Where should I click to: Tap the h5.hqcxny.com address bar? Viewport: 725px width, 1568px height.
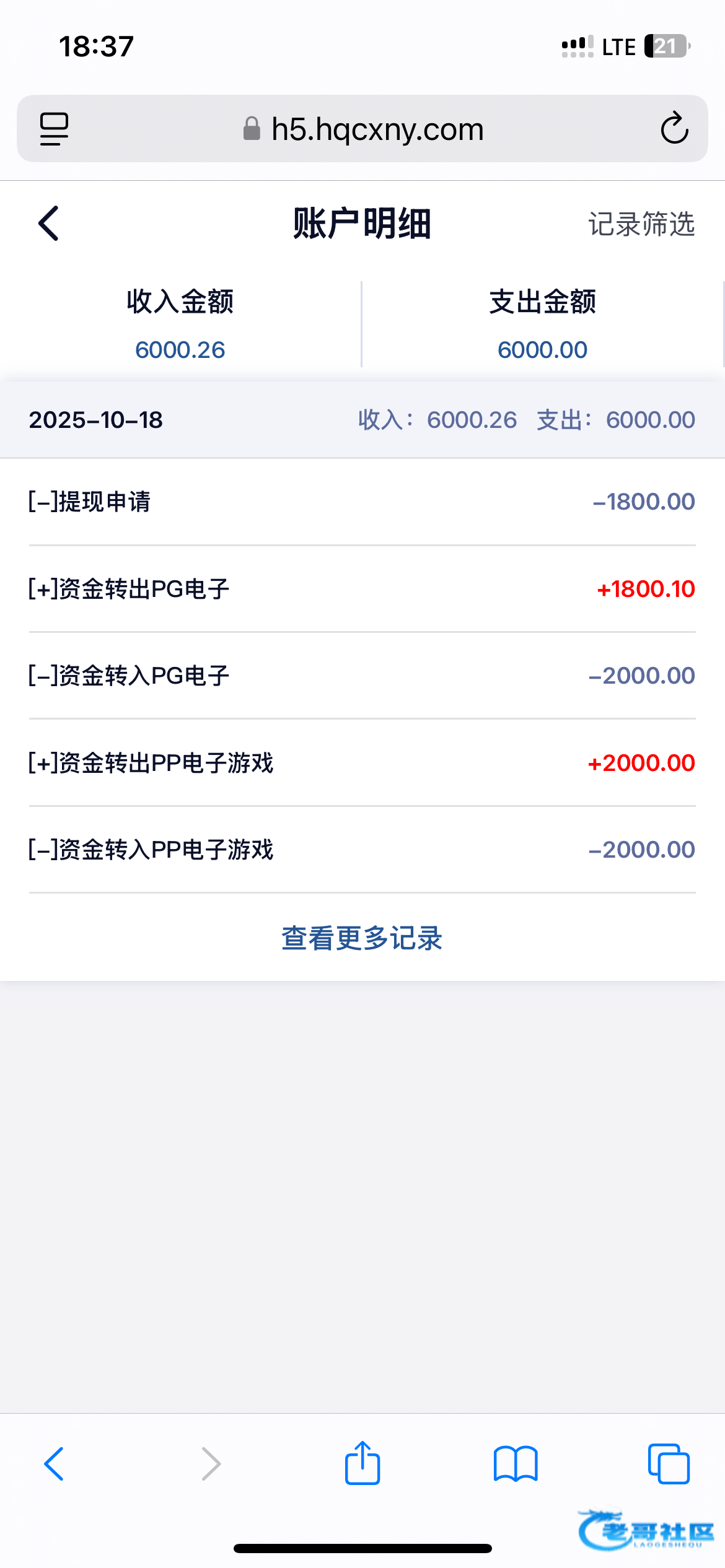[x=363, y=129]
